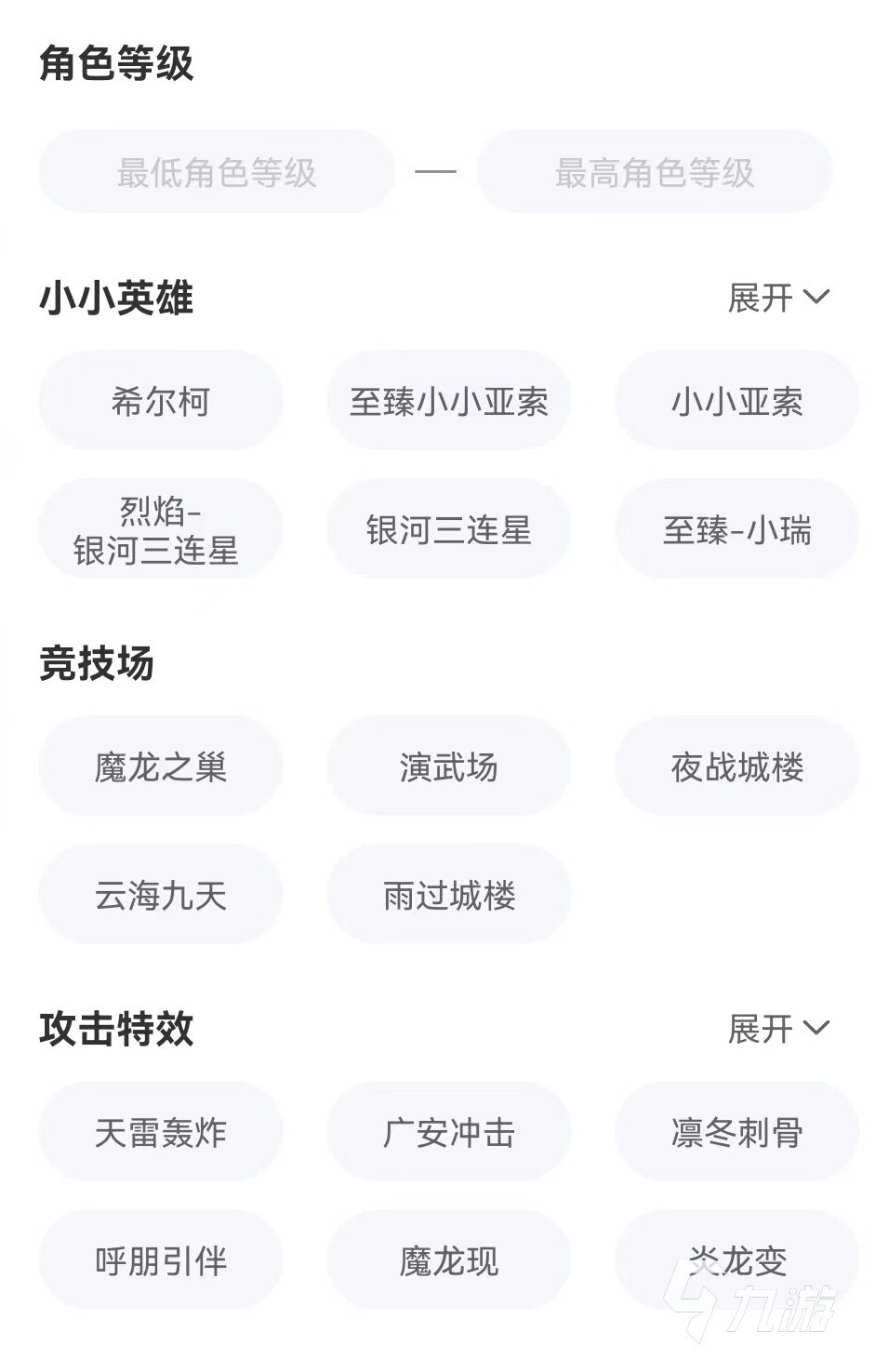Image resolution: width=875 pixels, height=1372 pixels.
Task: Tap the 最低角色等级 input field
Action: (x=217, y=172)
